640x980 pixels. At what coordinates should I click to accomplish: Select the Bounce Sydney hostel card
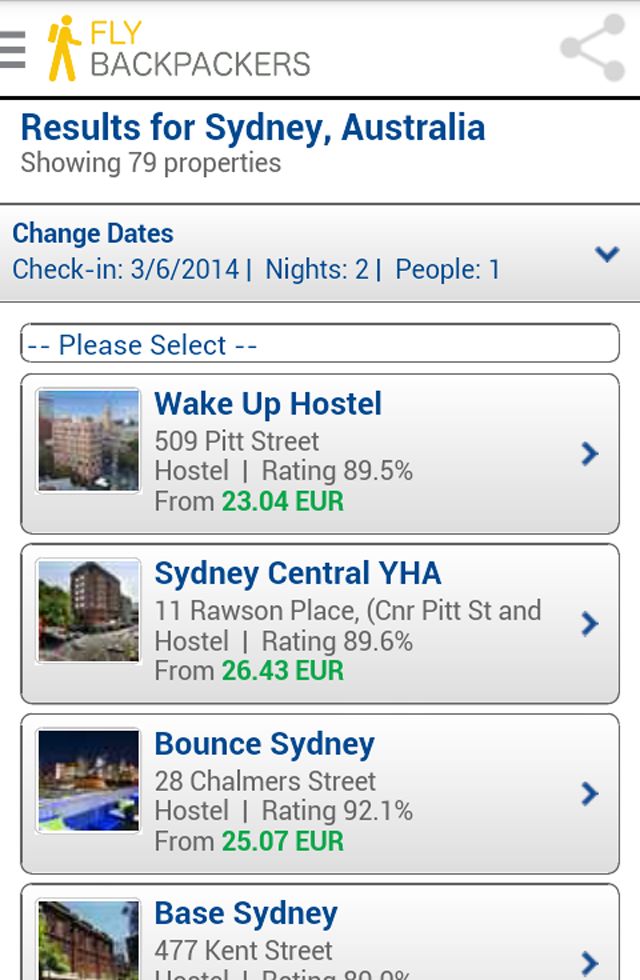(x=320, y=794)
